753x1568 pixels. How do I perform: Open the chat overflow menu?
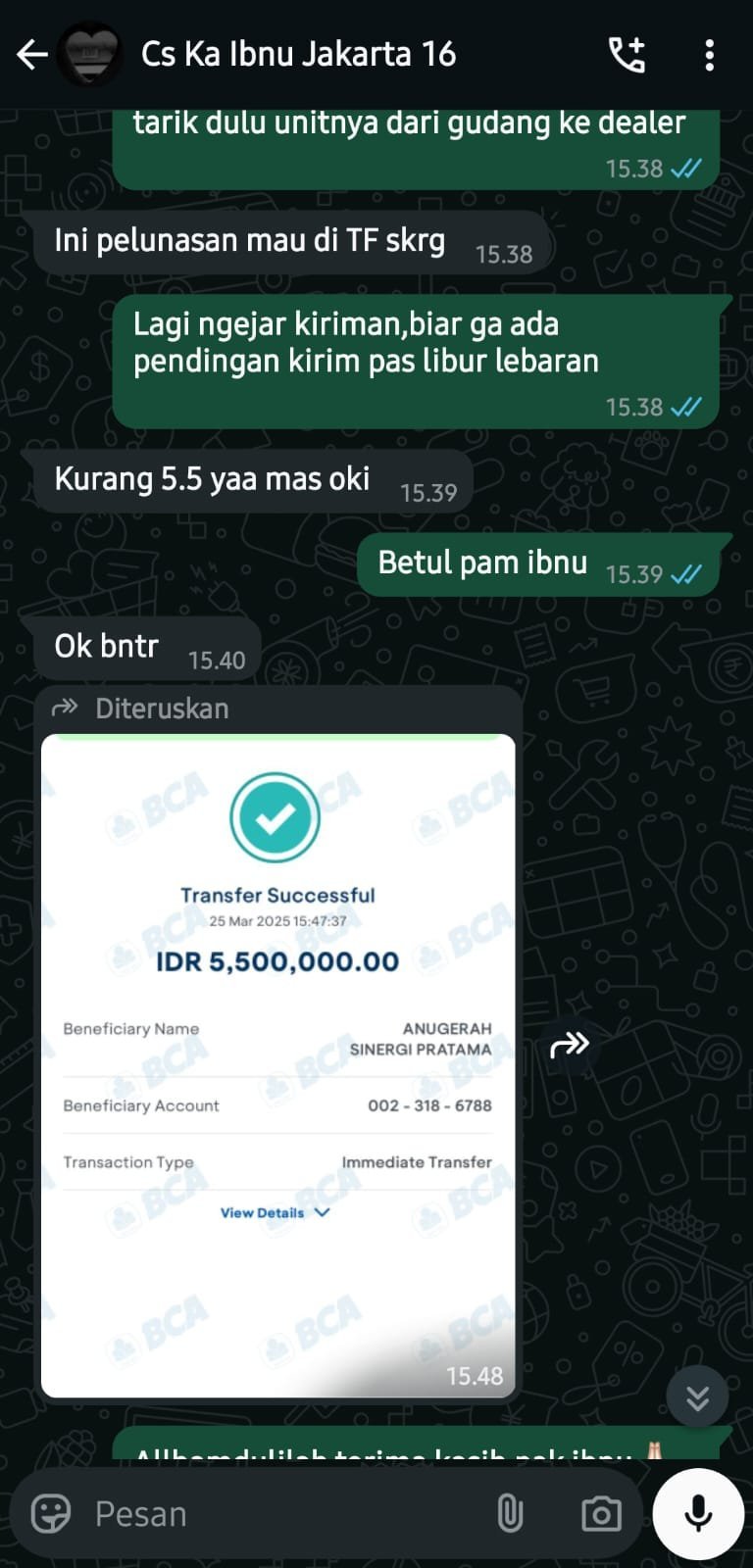[709, 55]
